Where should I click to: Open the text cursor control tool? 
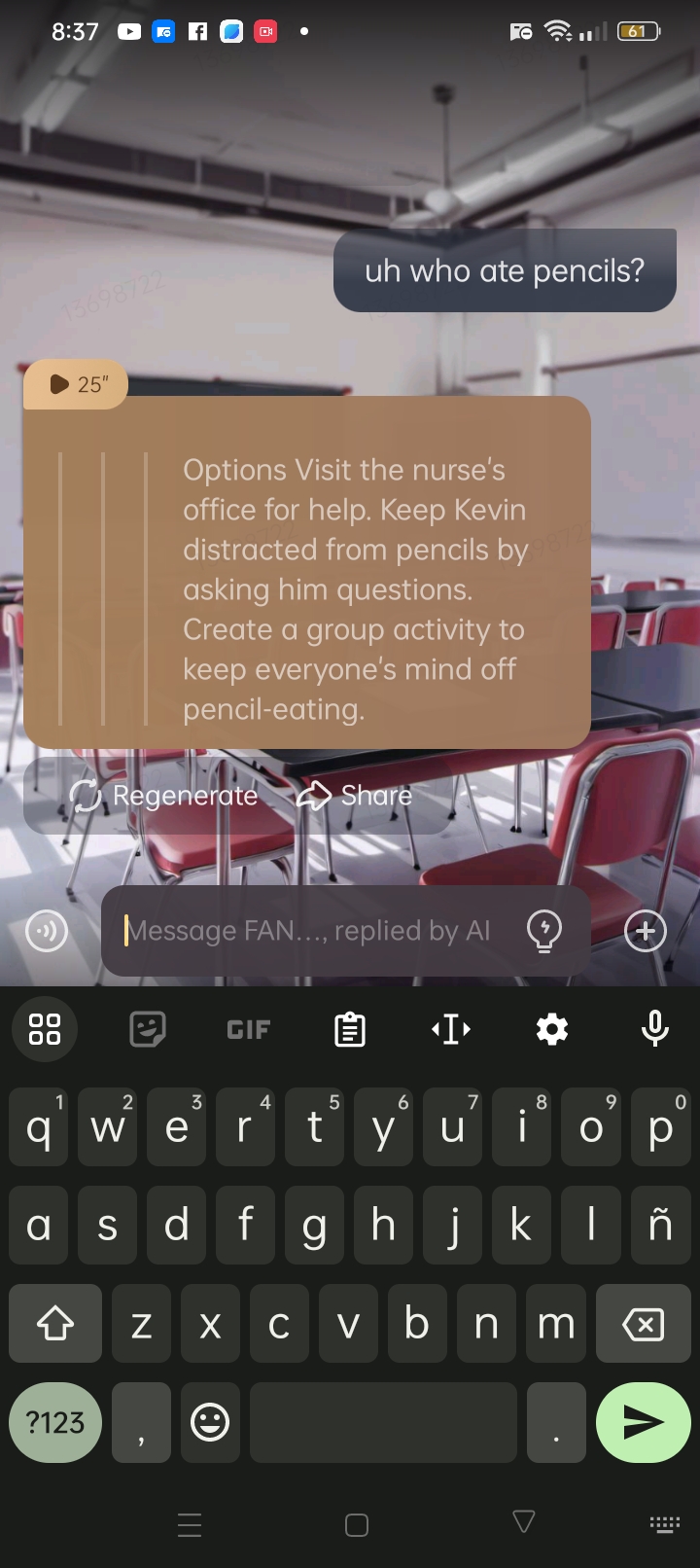(450, 1029)
